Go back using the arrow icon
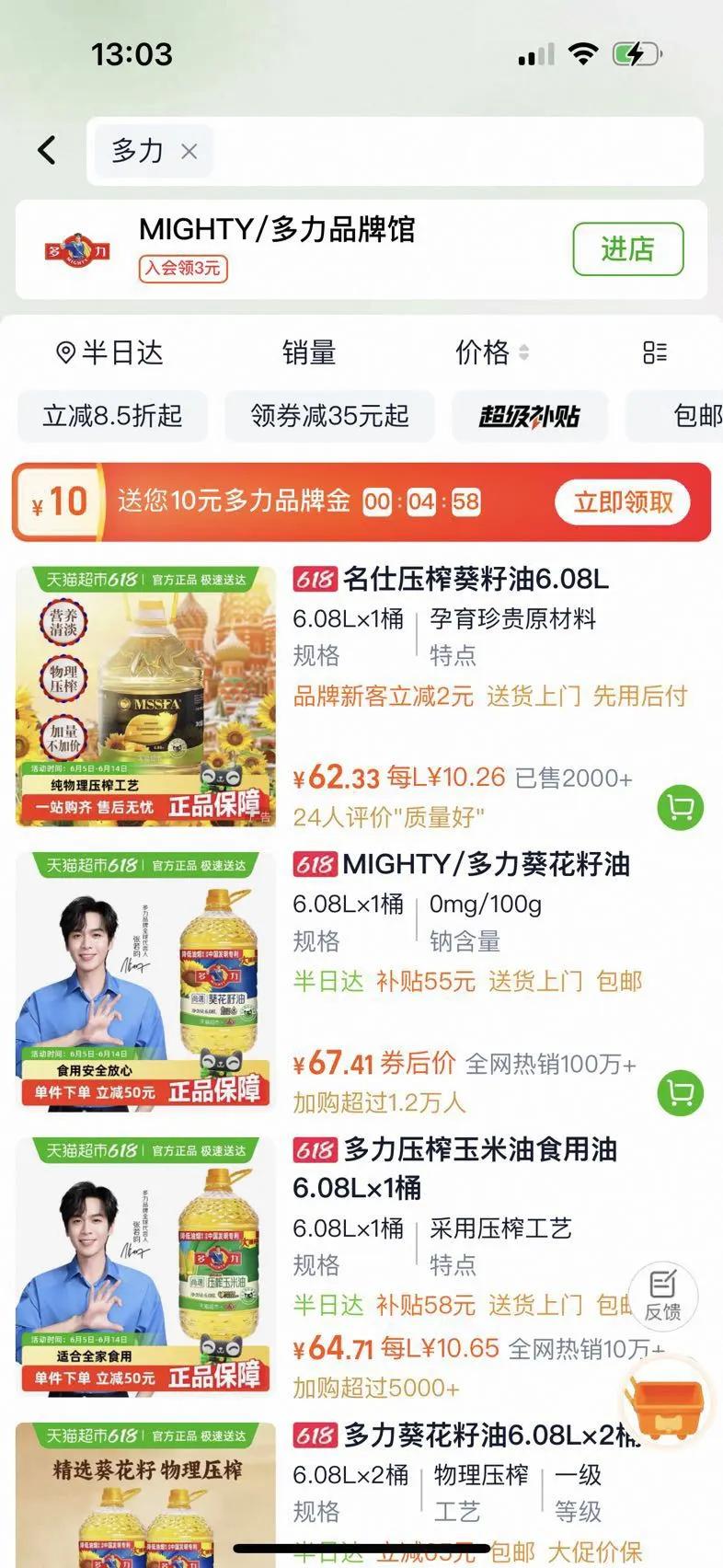The height and width of the screenshot is (1568, 723). (47, 150)
